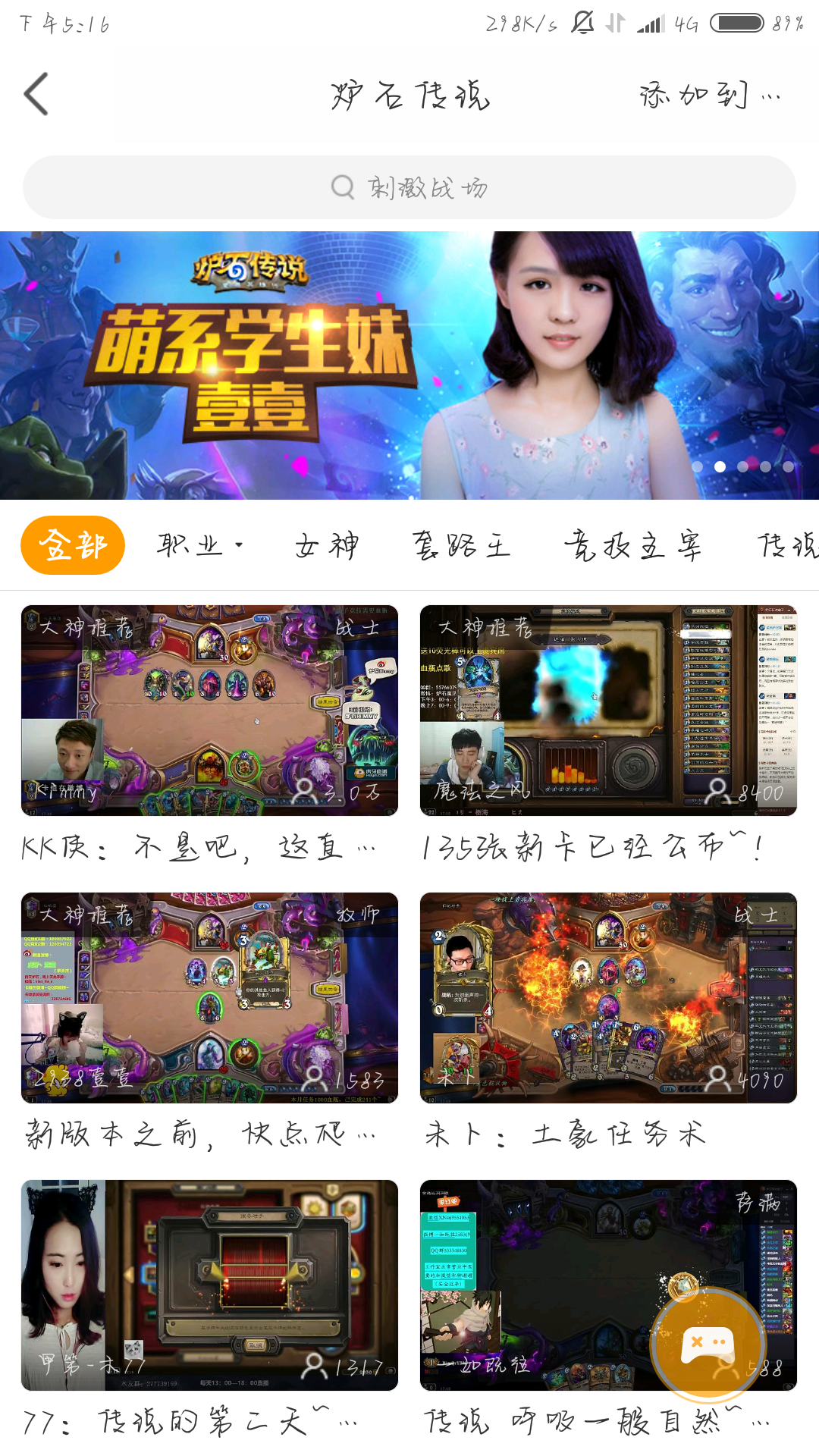Tap the back arrow to go back
The width and height of the screenshot is (819, 1456).
pos(36,95)
